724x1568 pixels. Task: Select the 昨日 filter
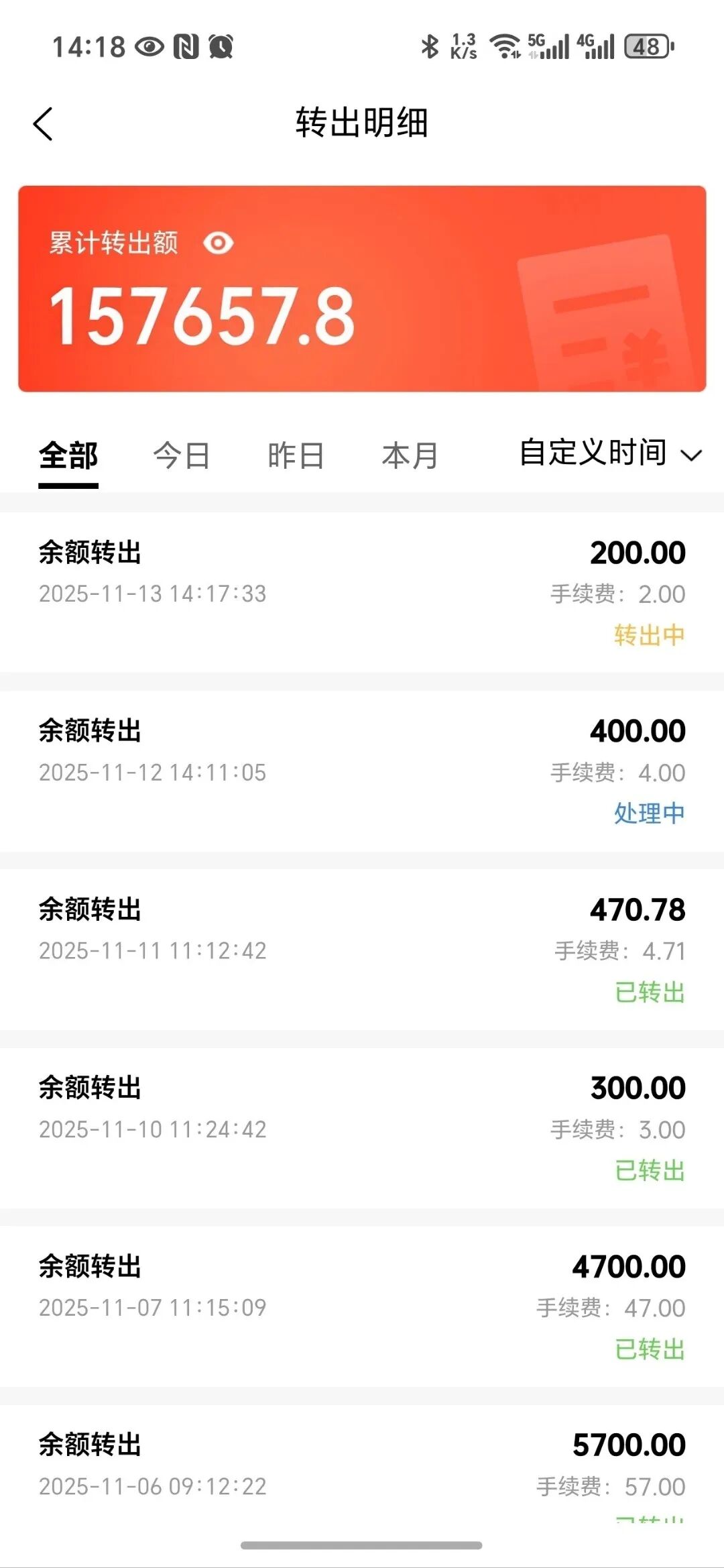295,455
